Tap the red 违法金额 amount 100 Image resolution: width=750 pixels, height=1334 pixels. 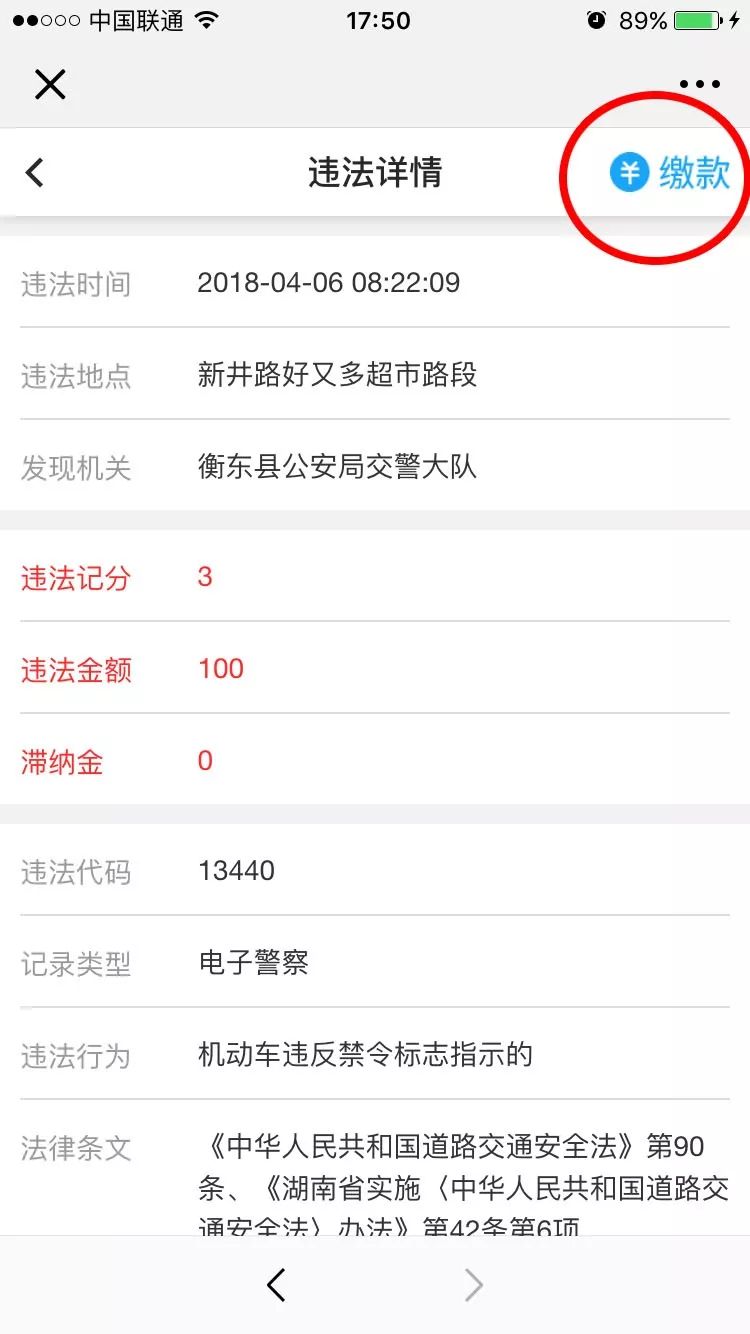[220, 668]
